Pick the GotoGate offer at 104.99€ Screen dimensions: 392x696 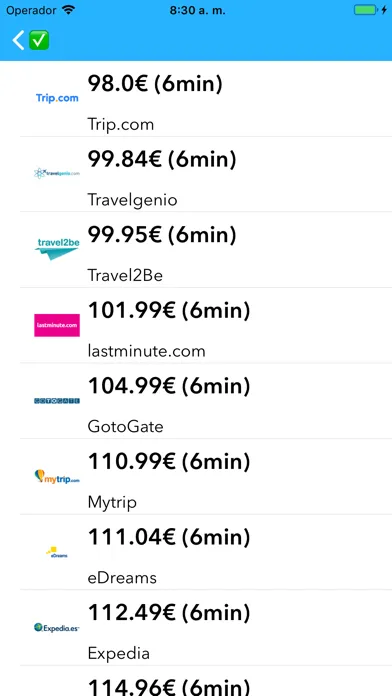pos(196,401)
